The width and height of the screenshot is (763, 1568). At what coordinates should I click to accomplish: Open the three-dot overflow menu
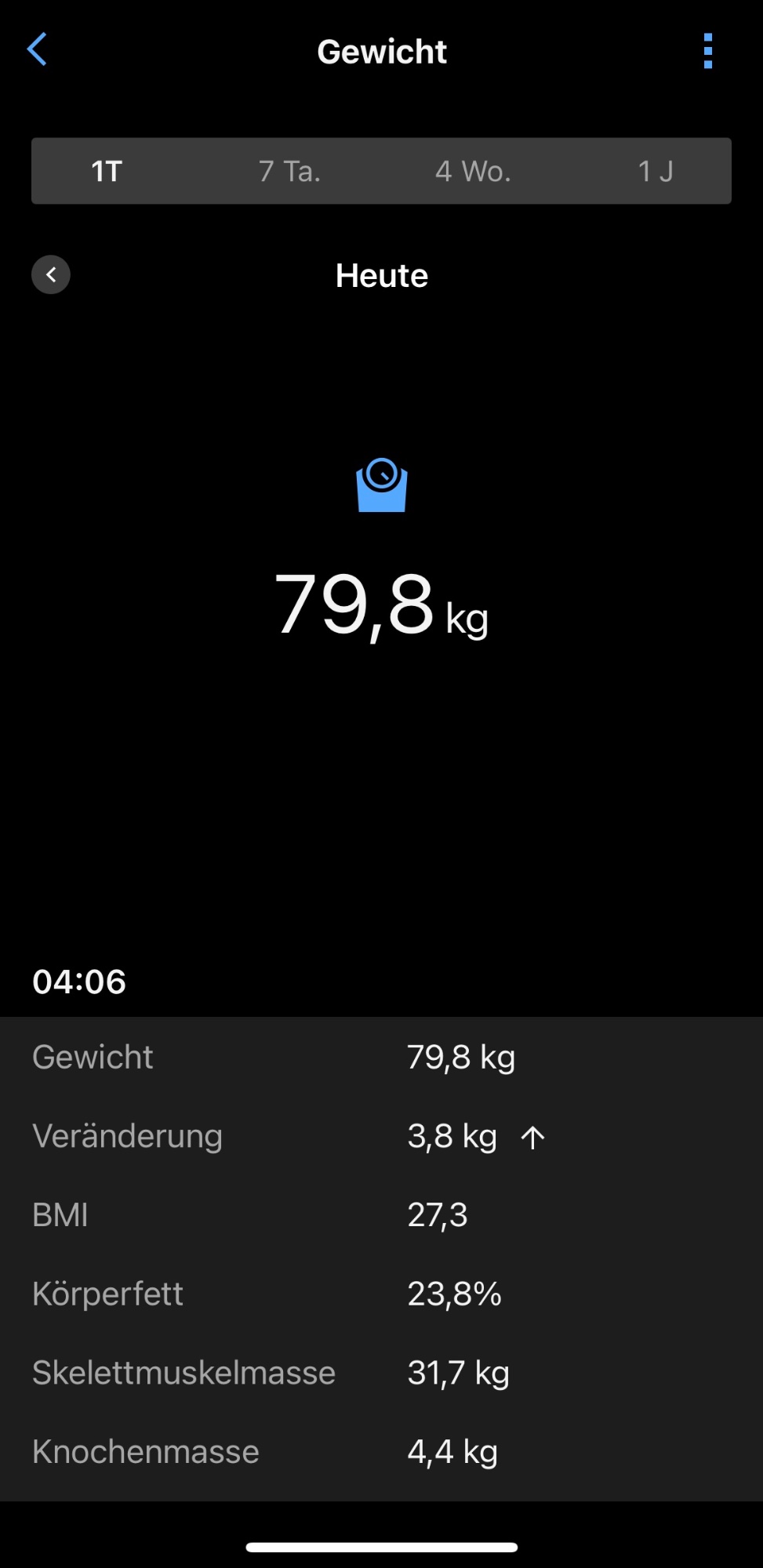(707, 51)
